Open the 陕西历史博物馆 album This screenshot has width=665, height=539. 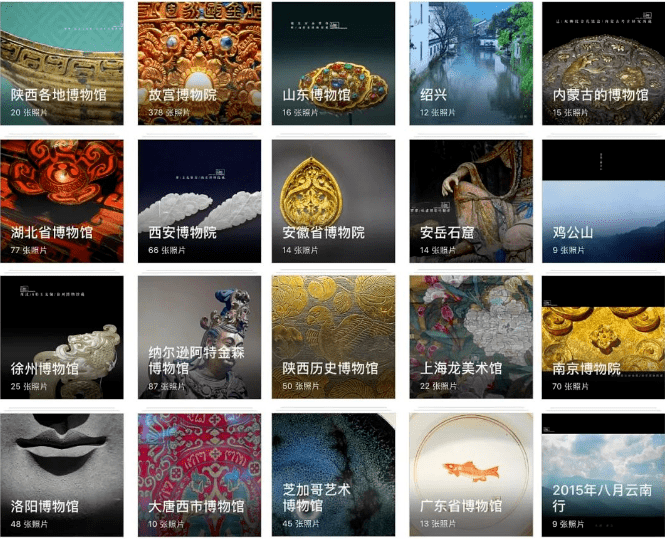[334, 337]
